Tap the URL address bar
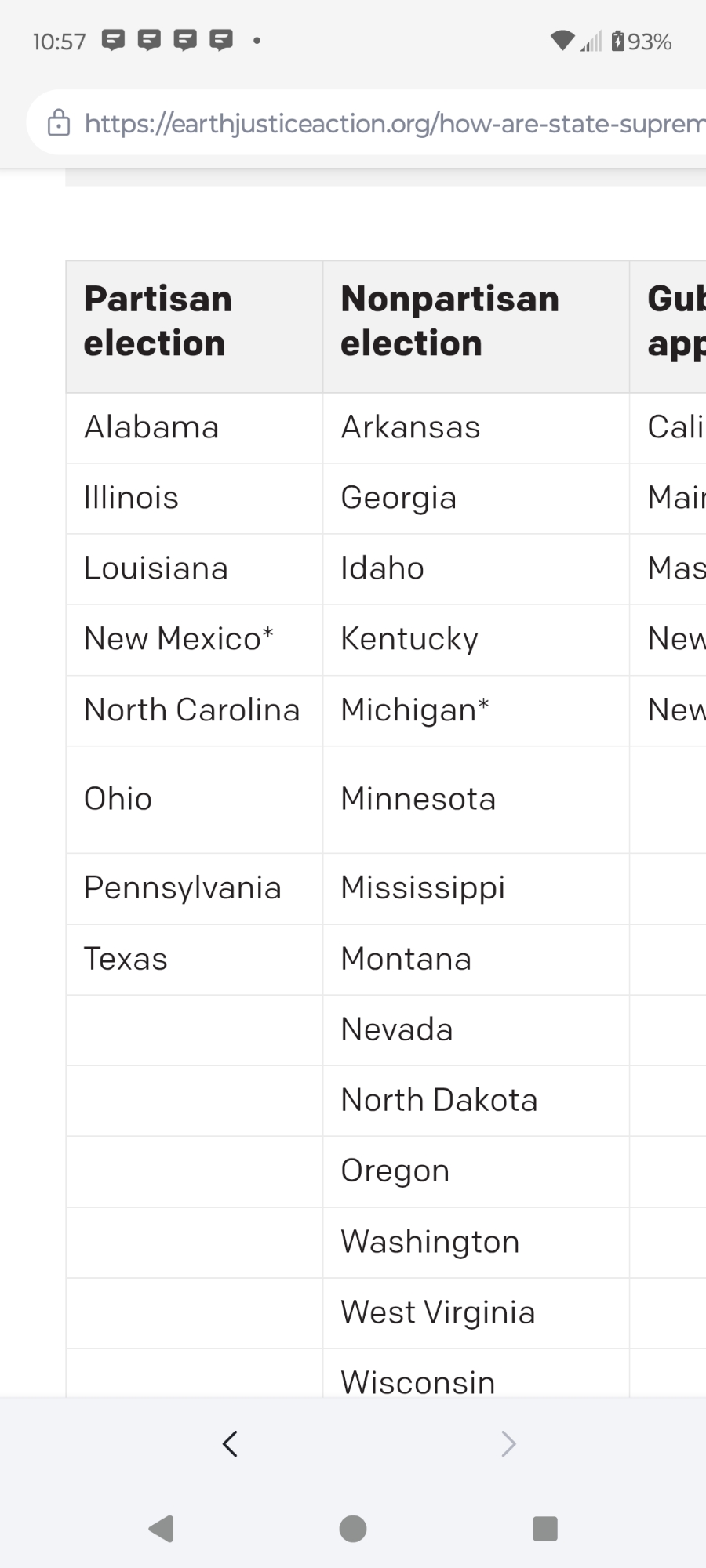 (392, 123)
